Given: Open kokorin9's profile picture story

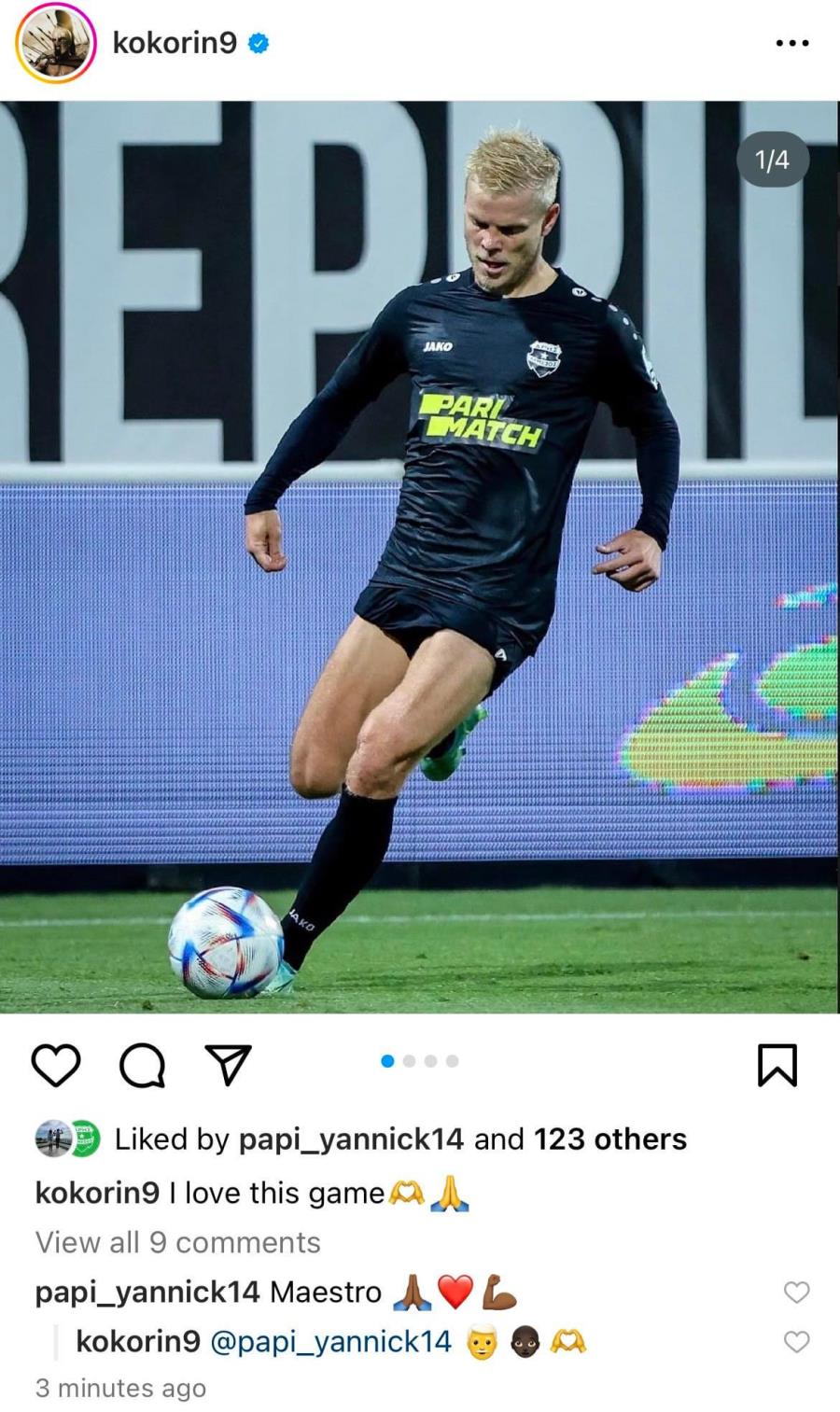Looking at the screenshot, I should coord(55,43).
